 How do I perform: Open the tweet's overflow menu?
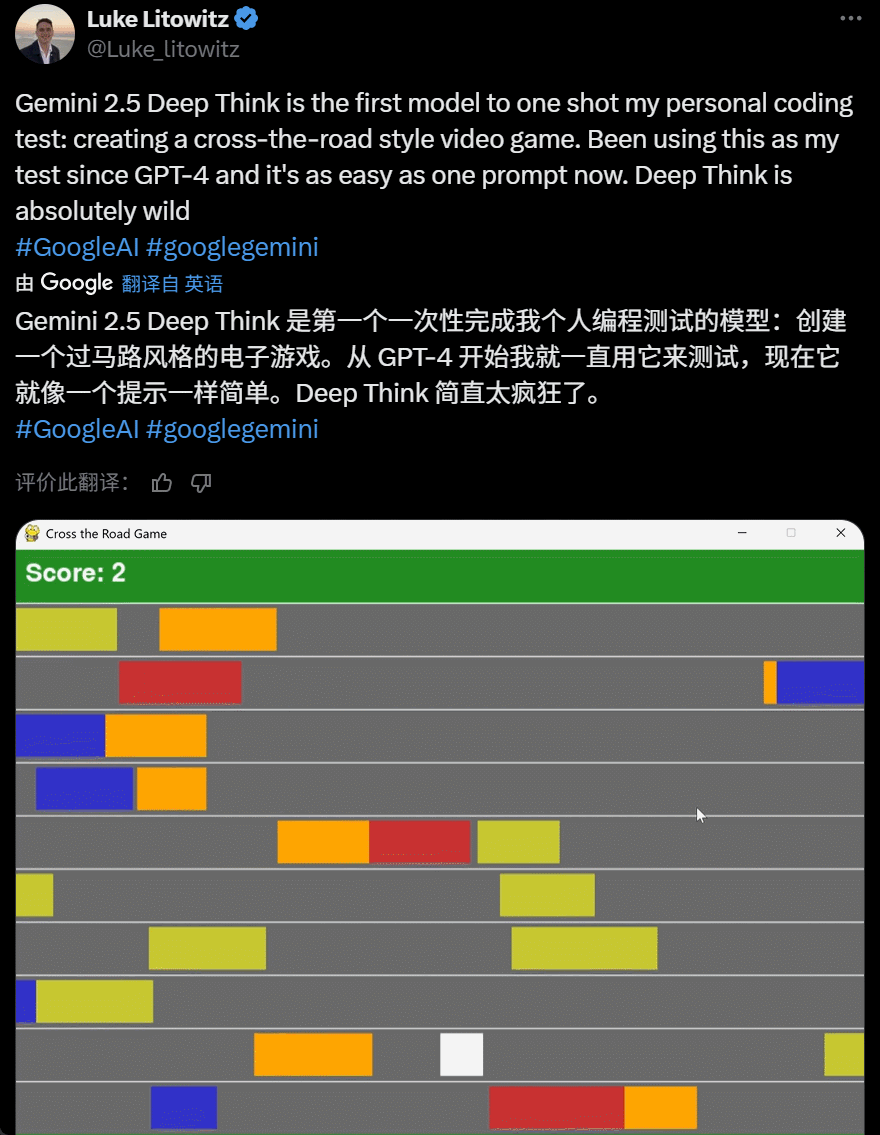coord(850,18)
